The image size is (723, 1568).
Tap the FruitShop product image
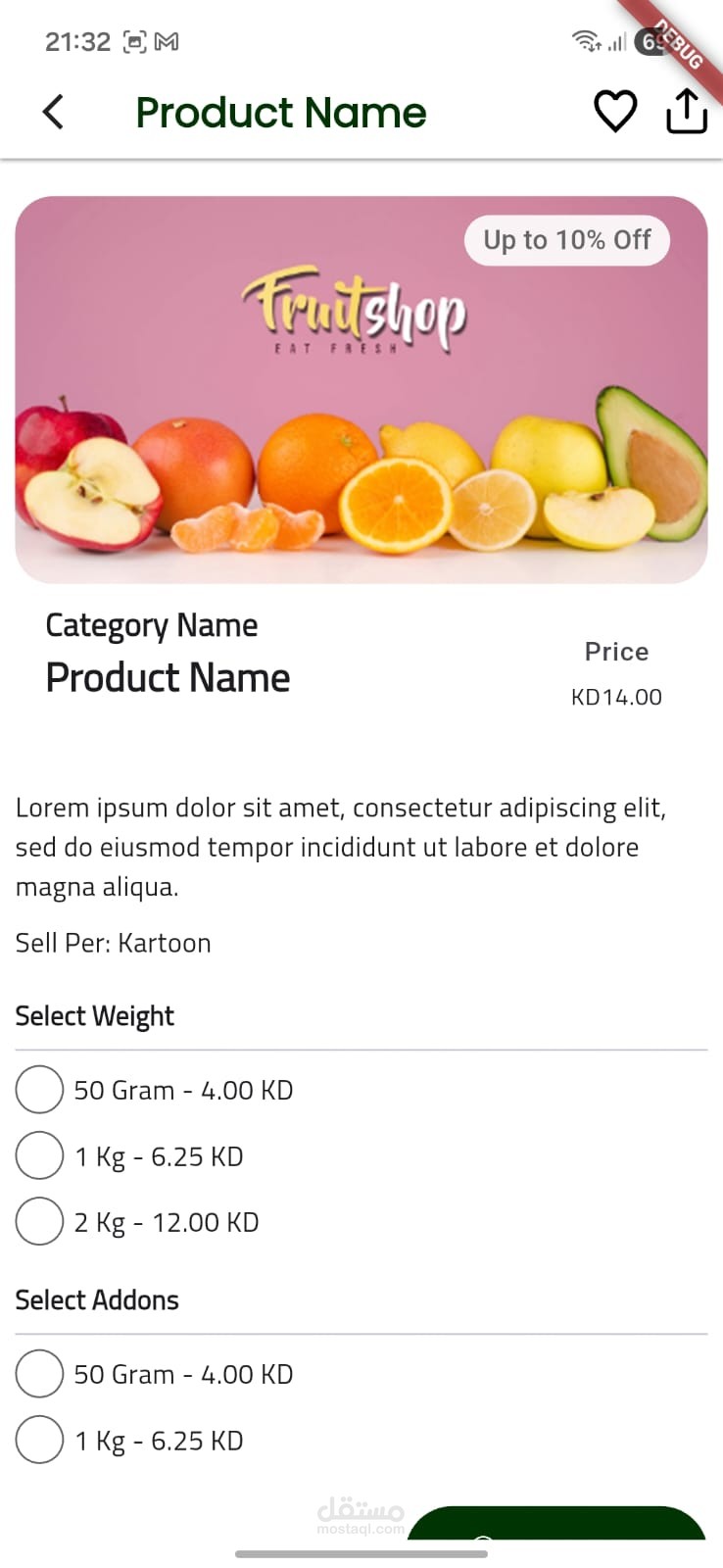pyautogui.click(x=361, y=387)
